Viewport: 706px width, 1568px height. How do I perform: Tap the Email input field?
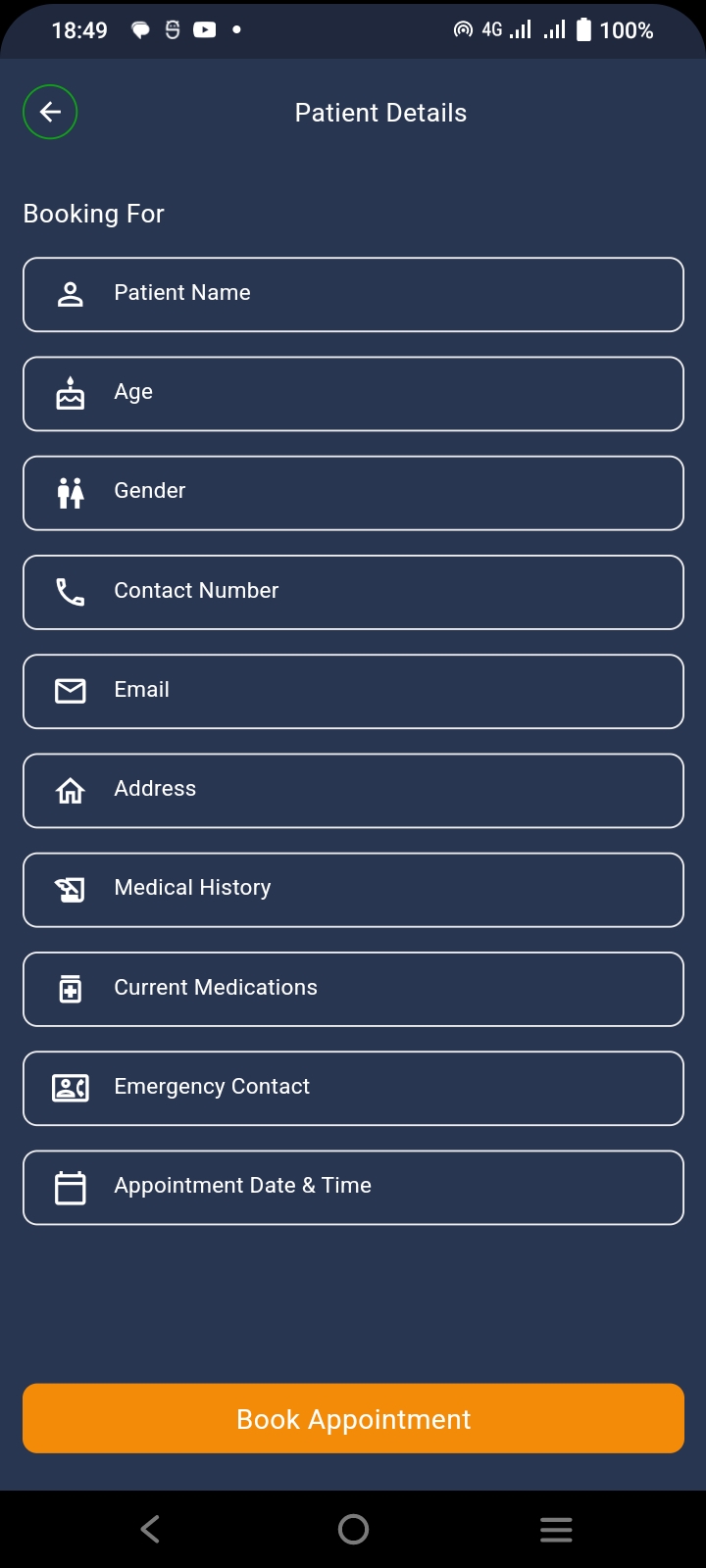point(353,691)
